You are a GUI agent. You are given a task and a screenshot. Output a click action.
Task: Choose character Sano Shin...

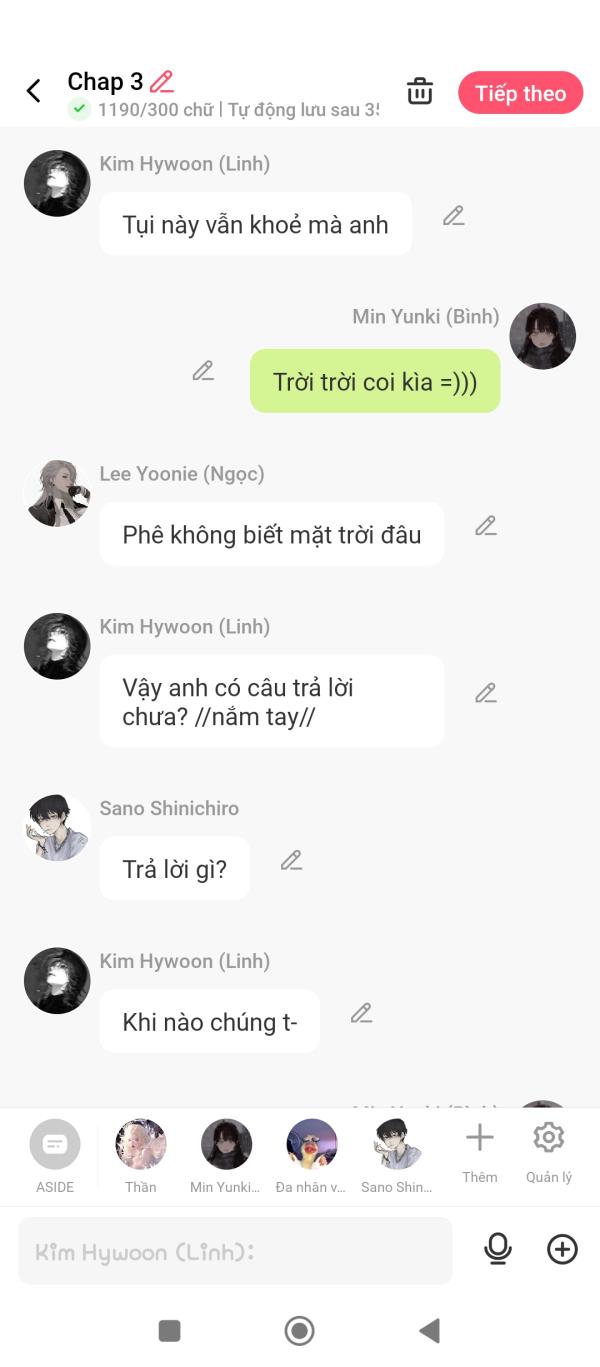(x=397, y=1155)
